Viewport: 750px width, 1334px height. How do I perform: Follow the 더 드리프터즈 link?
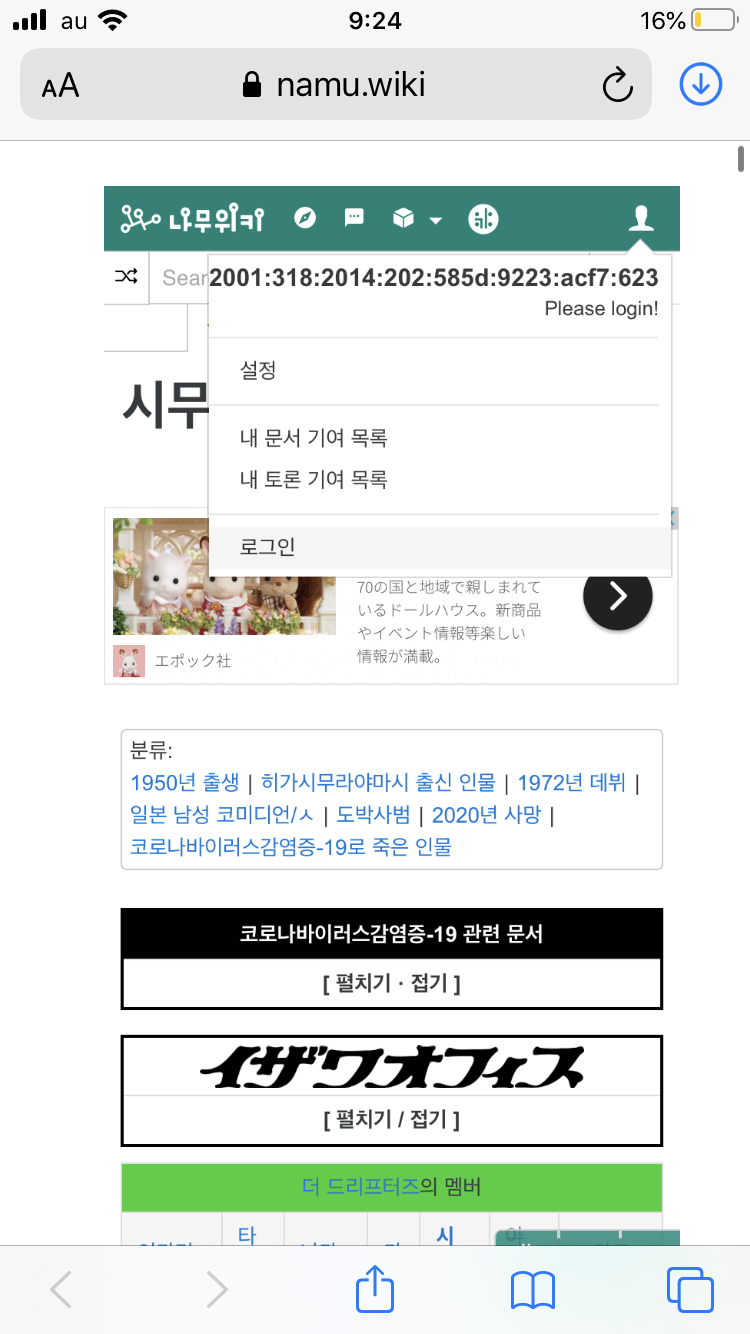(x=360, y=1188)
